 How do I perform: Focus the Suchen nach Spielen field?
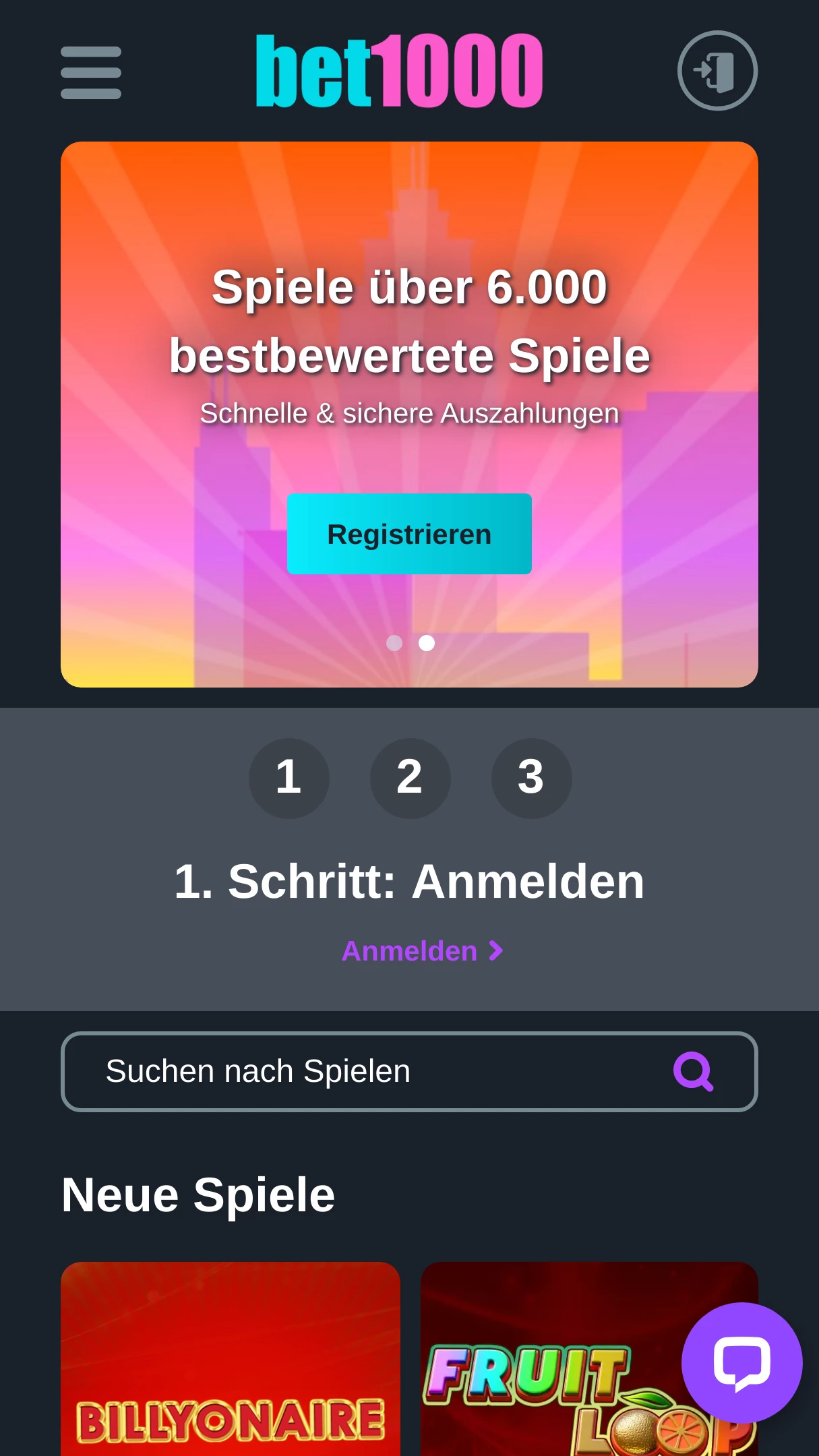tap(409, 1072)
